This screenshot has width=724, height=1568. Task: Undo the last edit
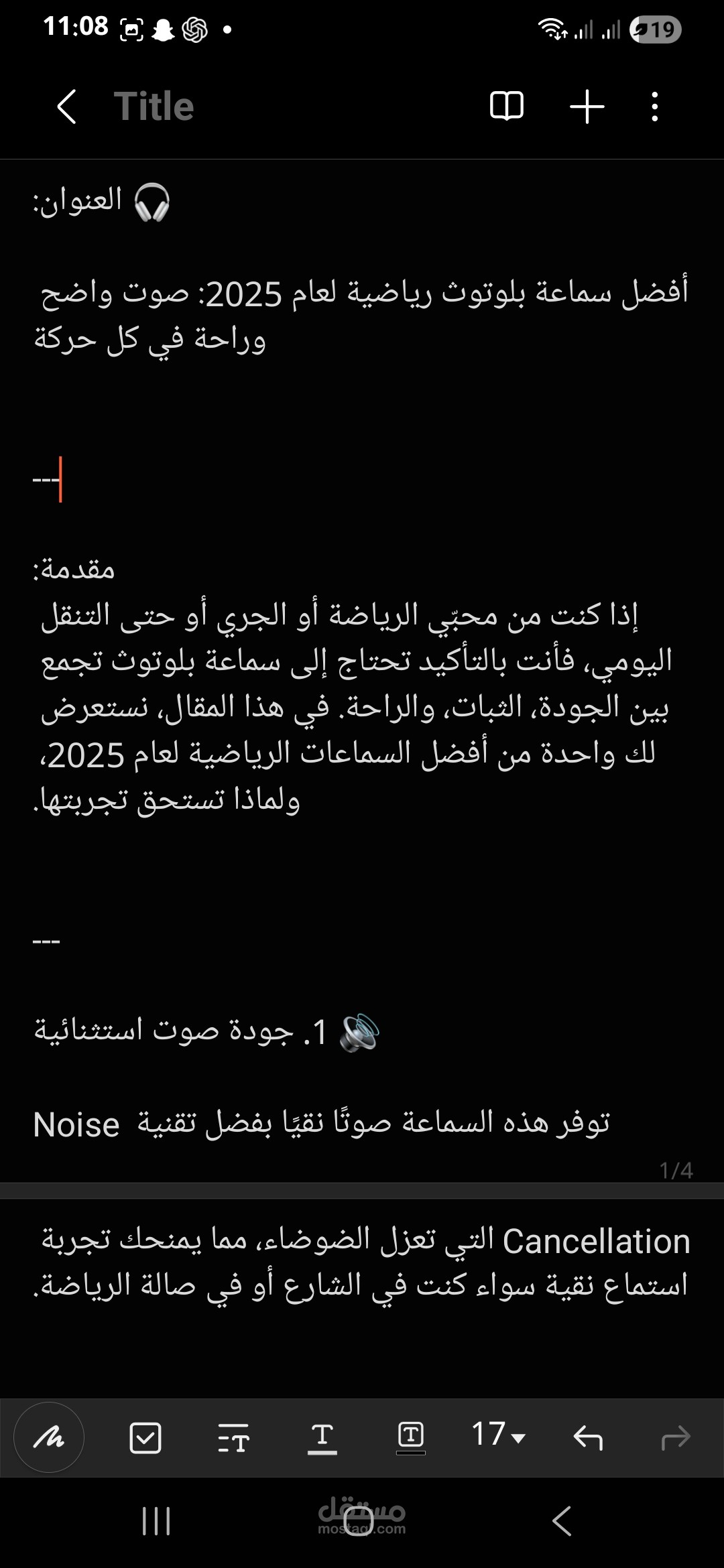pos(588,1437)
